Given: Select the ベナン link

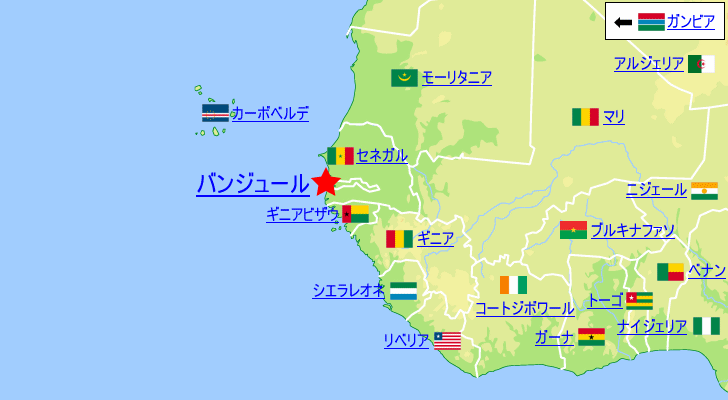Looking at the screenshot, I should click(706, 271).
